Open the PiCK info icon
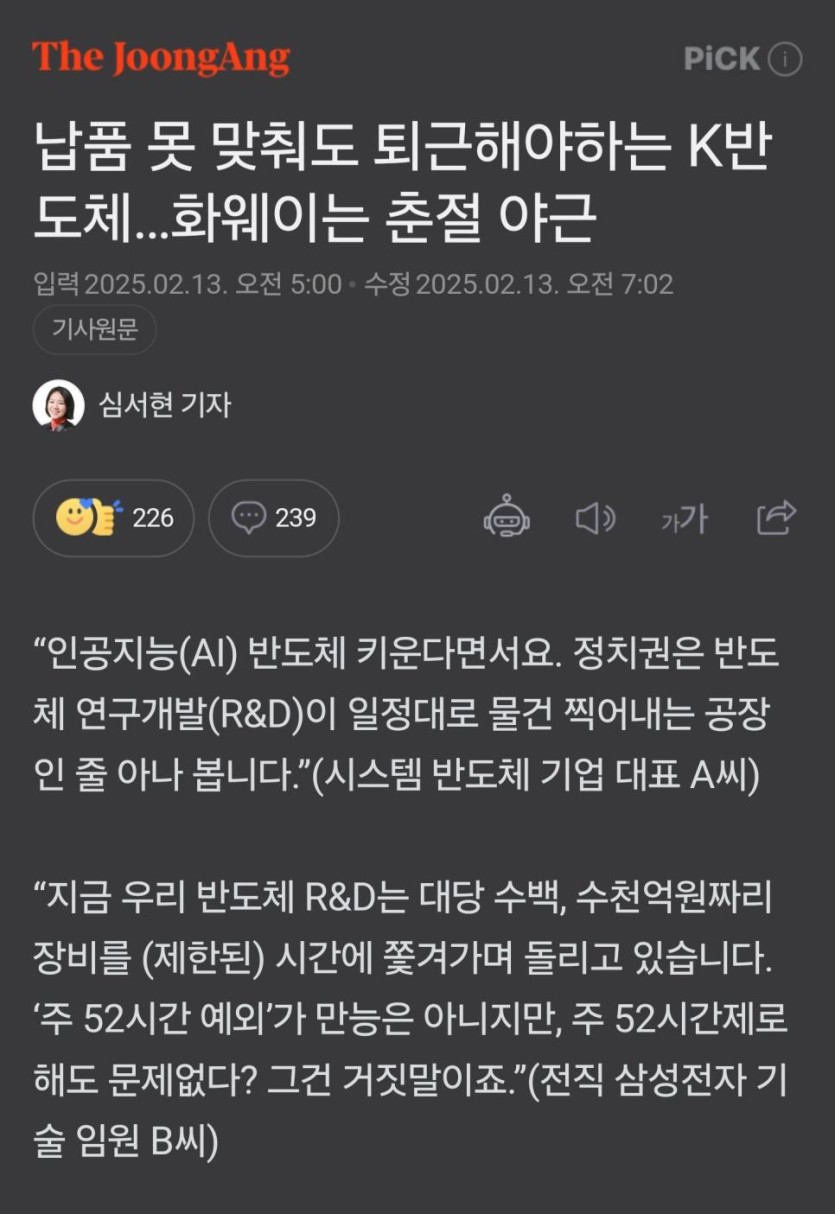 (785, 60)
